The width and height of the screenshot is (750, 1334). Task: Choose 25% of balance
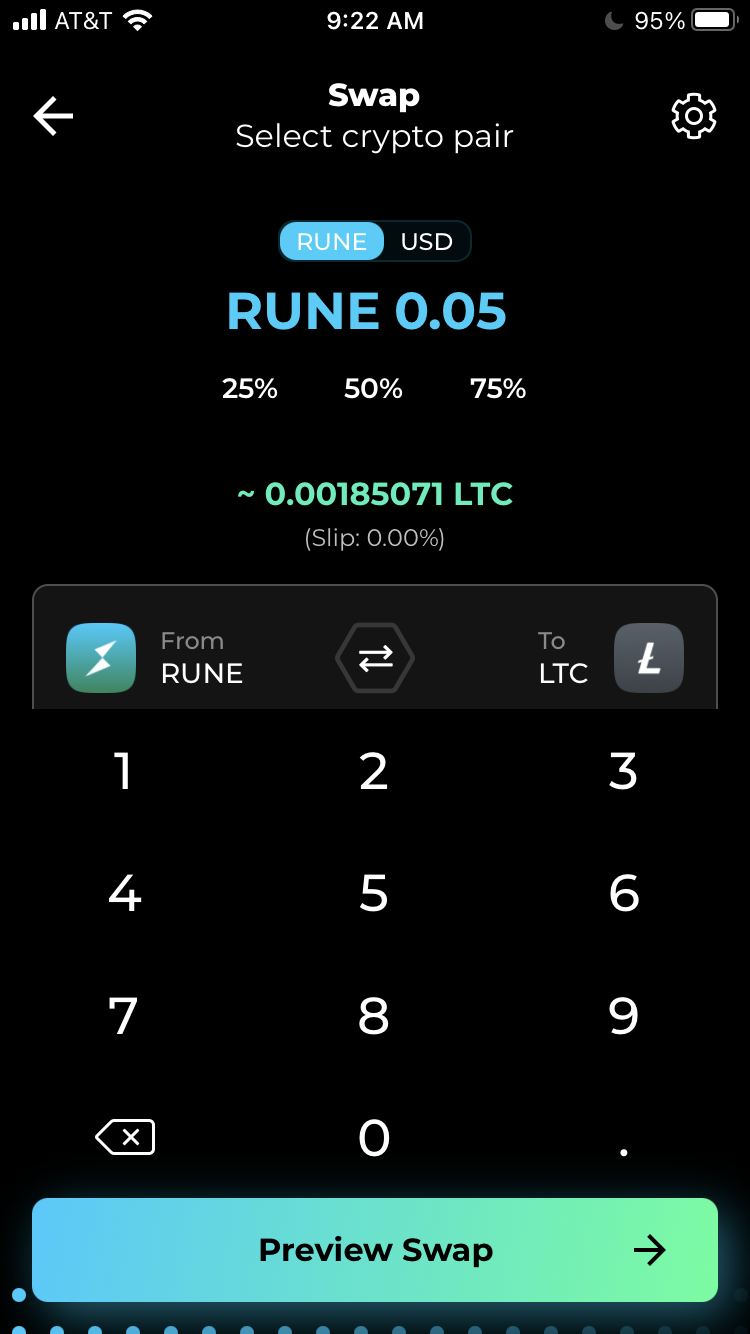point(249,389)
